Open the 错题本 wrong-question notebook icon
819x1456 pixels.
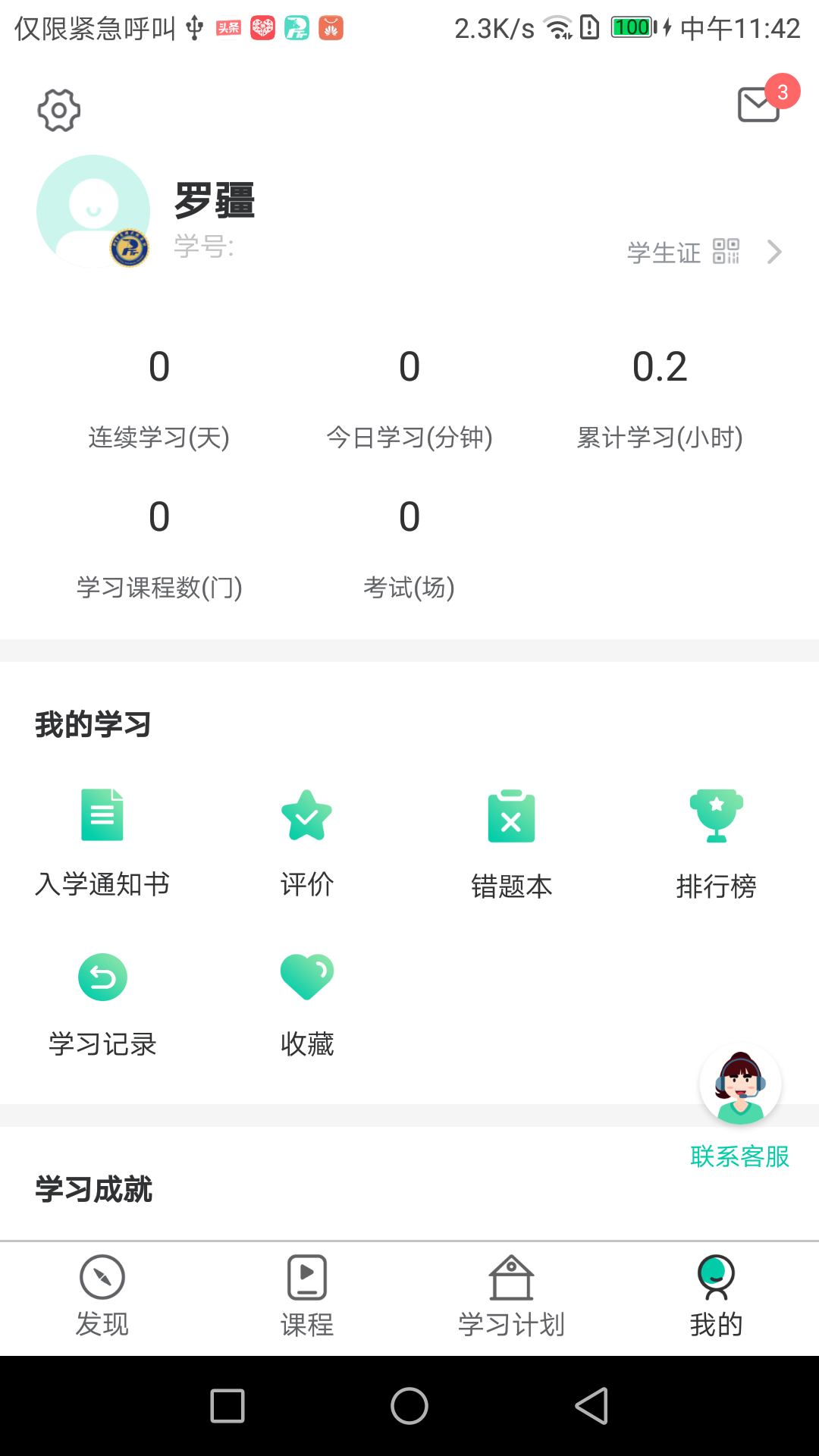point(512,816)
